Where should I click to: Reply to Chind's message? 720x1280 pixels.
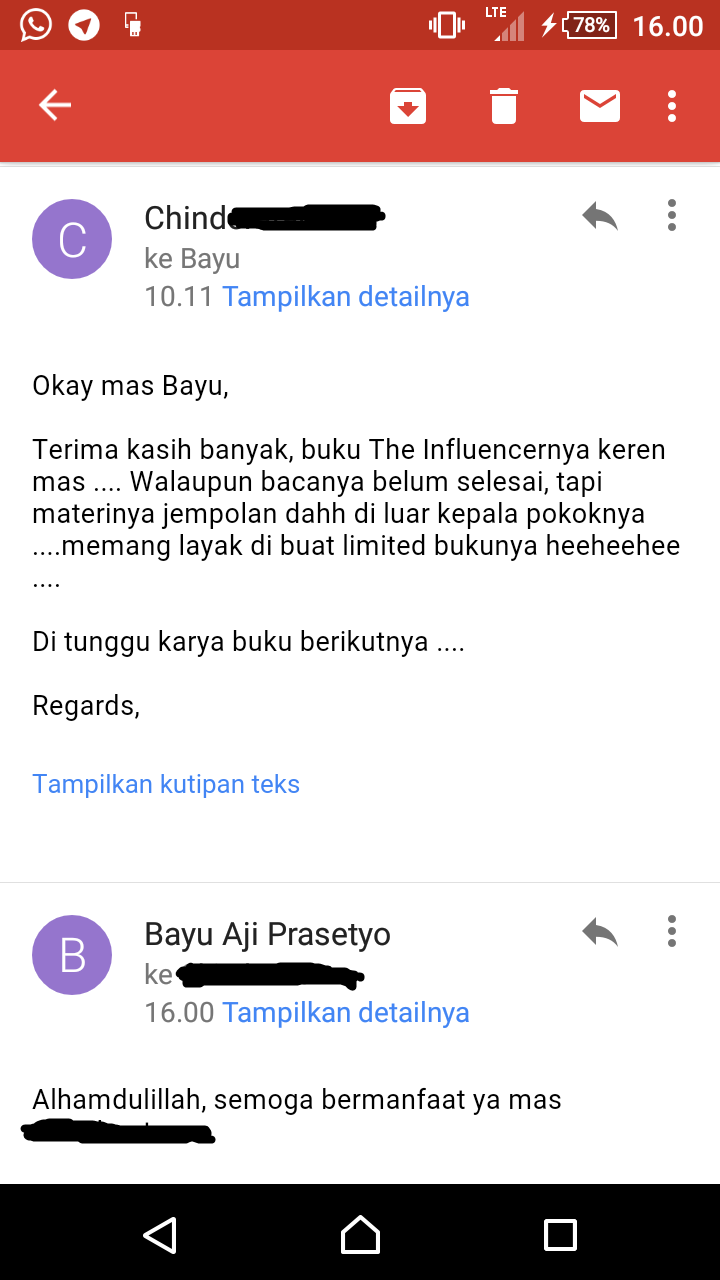tap(600, 216)
